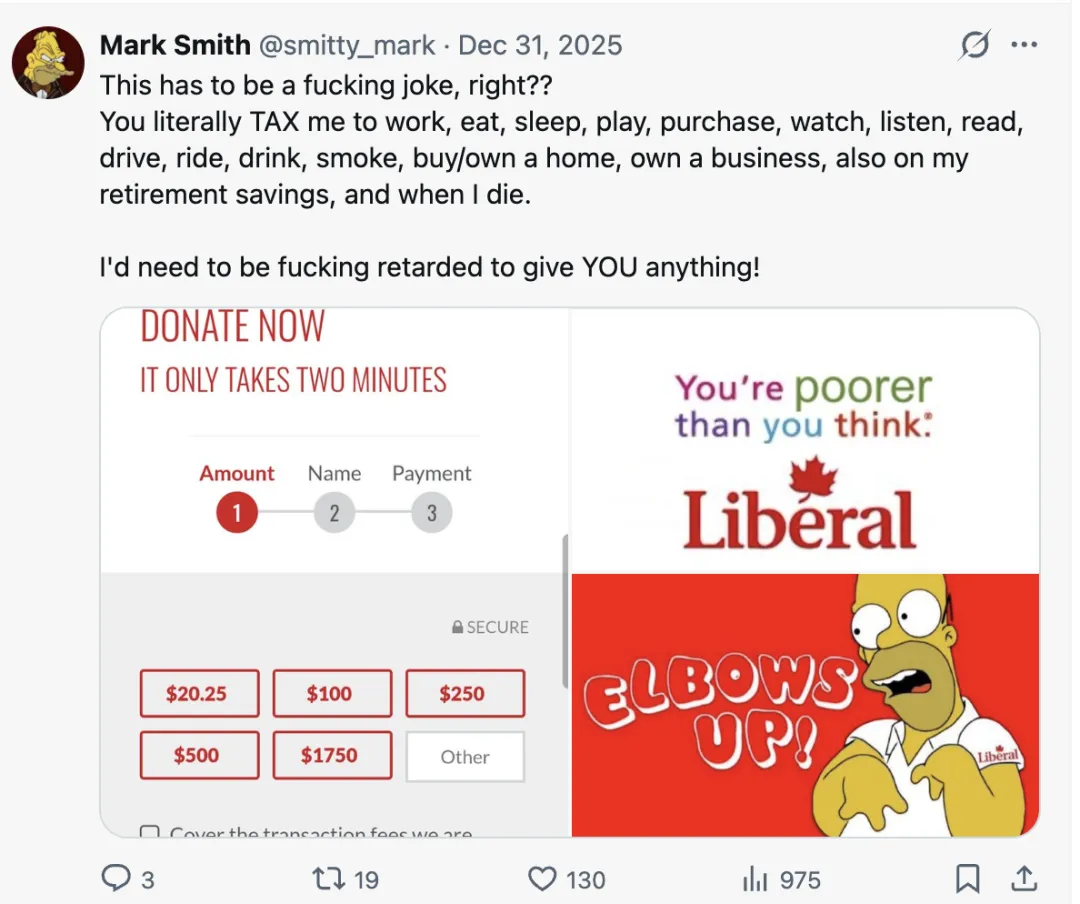Screen dimensions: 1080x904
Task: Open Mark Smith's profile picture
Action: click(47, 63)
